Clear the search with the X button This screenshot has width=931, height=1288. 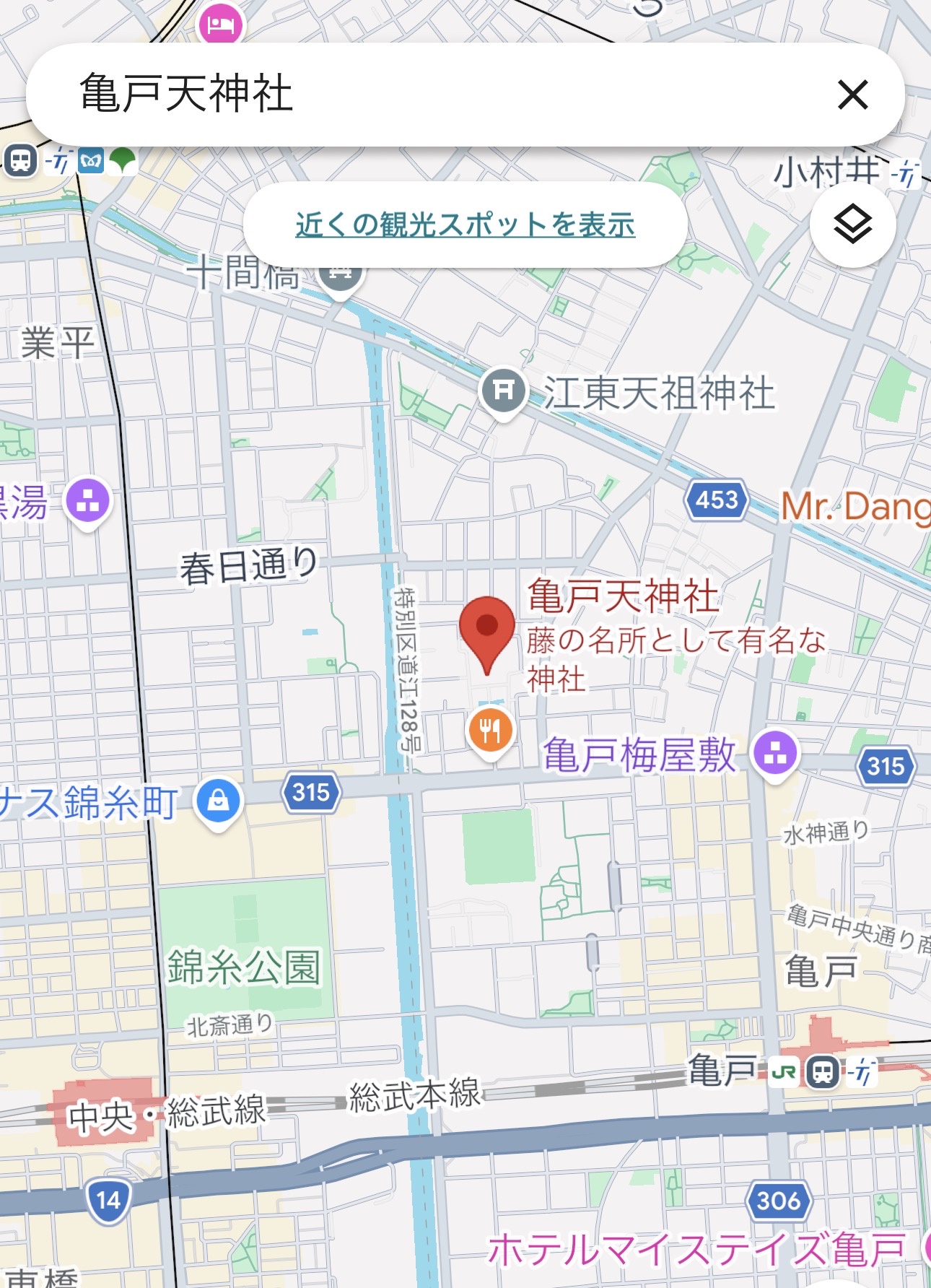(852, 95)
